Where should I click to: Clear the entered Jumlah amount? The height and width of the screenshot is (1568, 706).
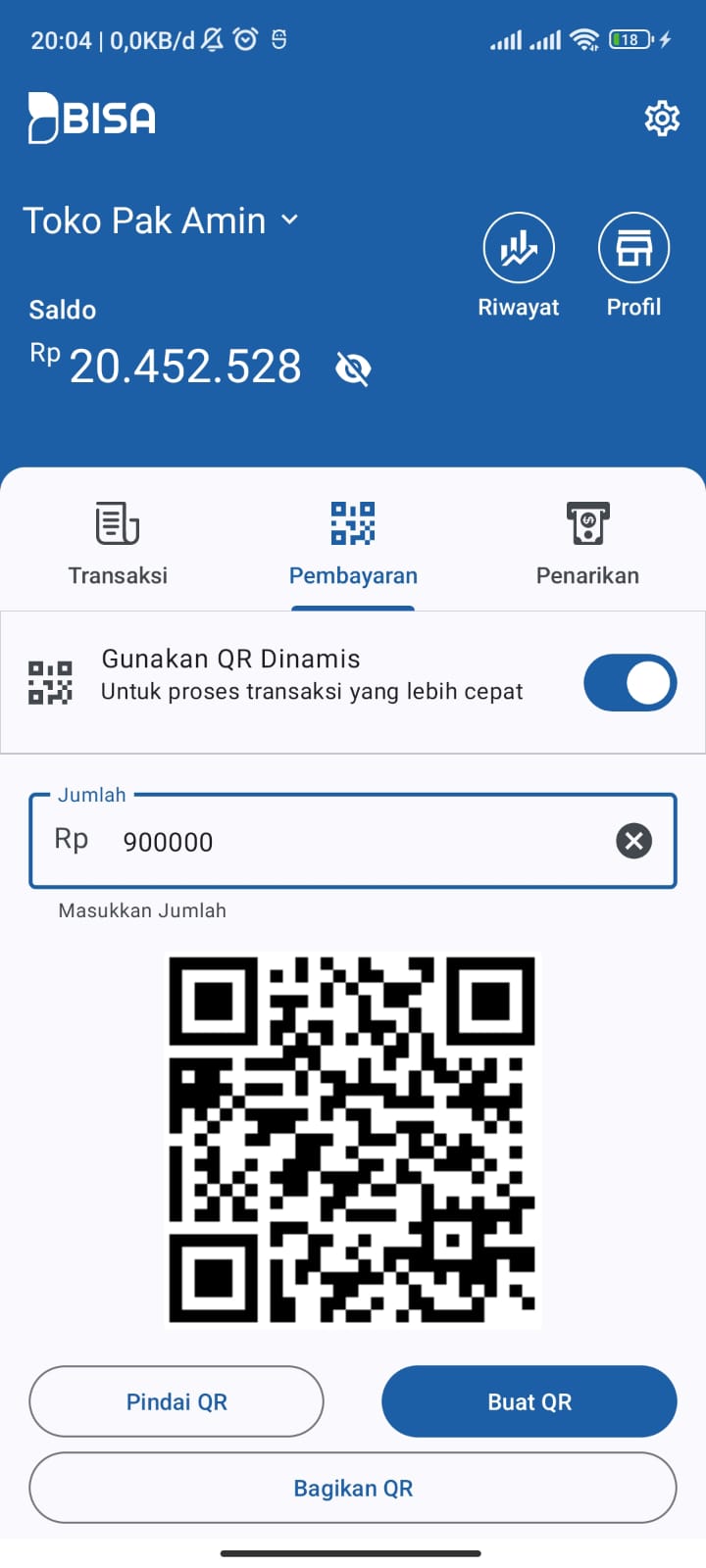coord(633,841)
